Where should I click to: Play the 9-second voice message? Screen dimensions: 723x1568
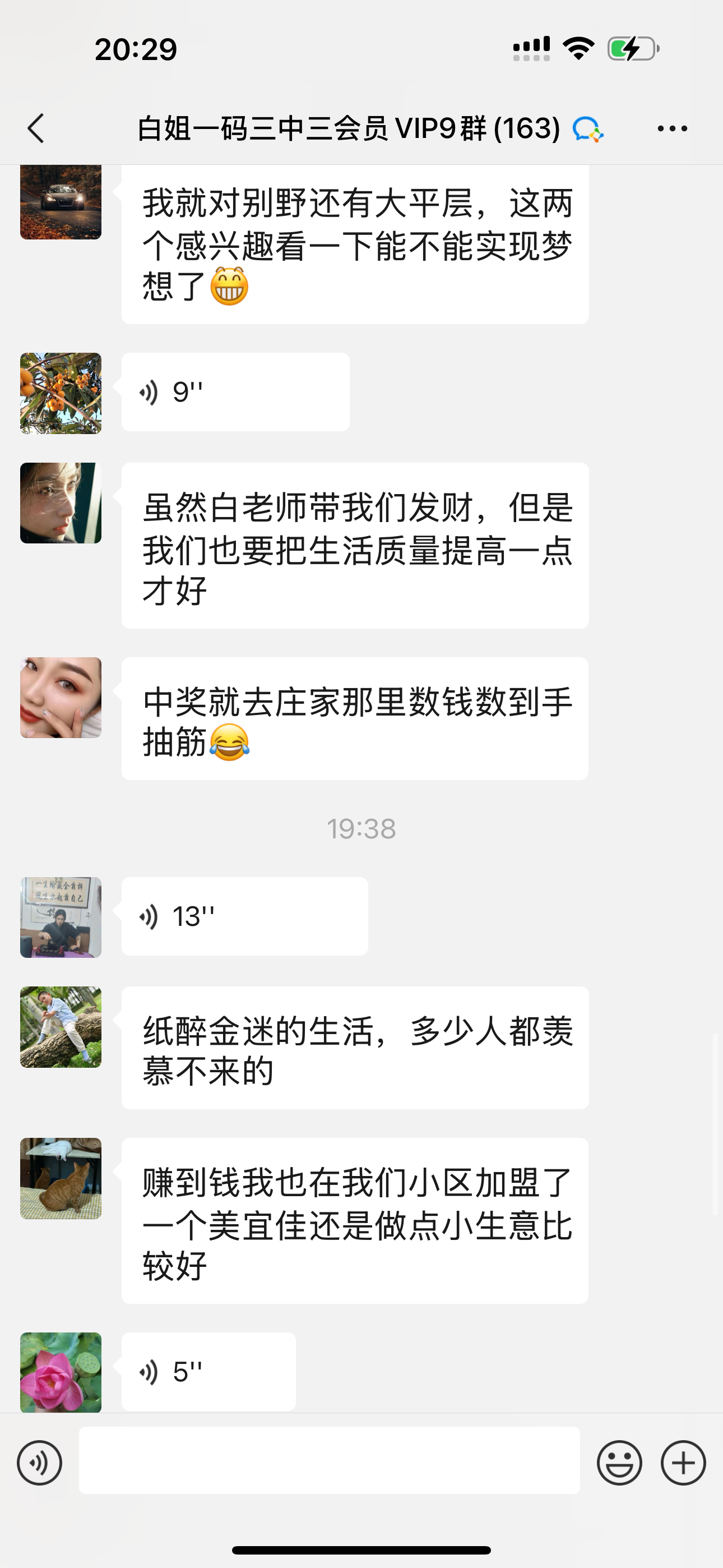coord(235,392)
